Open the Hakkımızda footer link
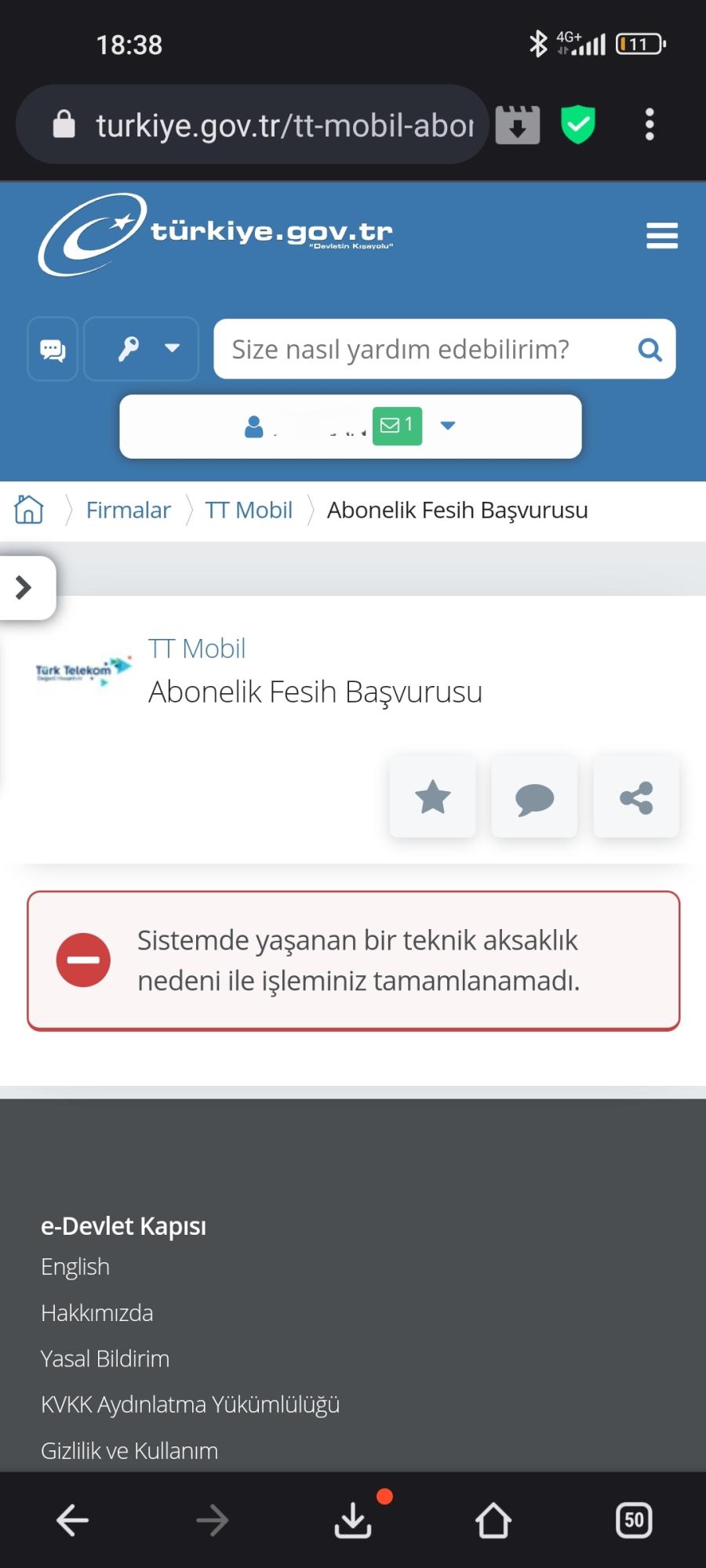706x1568 pixels. 96,1313
